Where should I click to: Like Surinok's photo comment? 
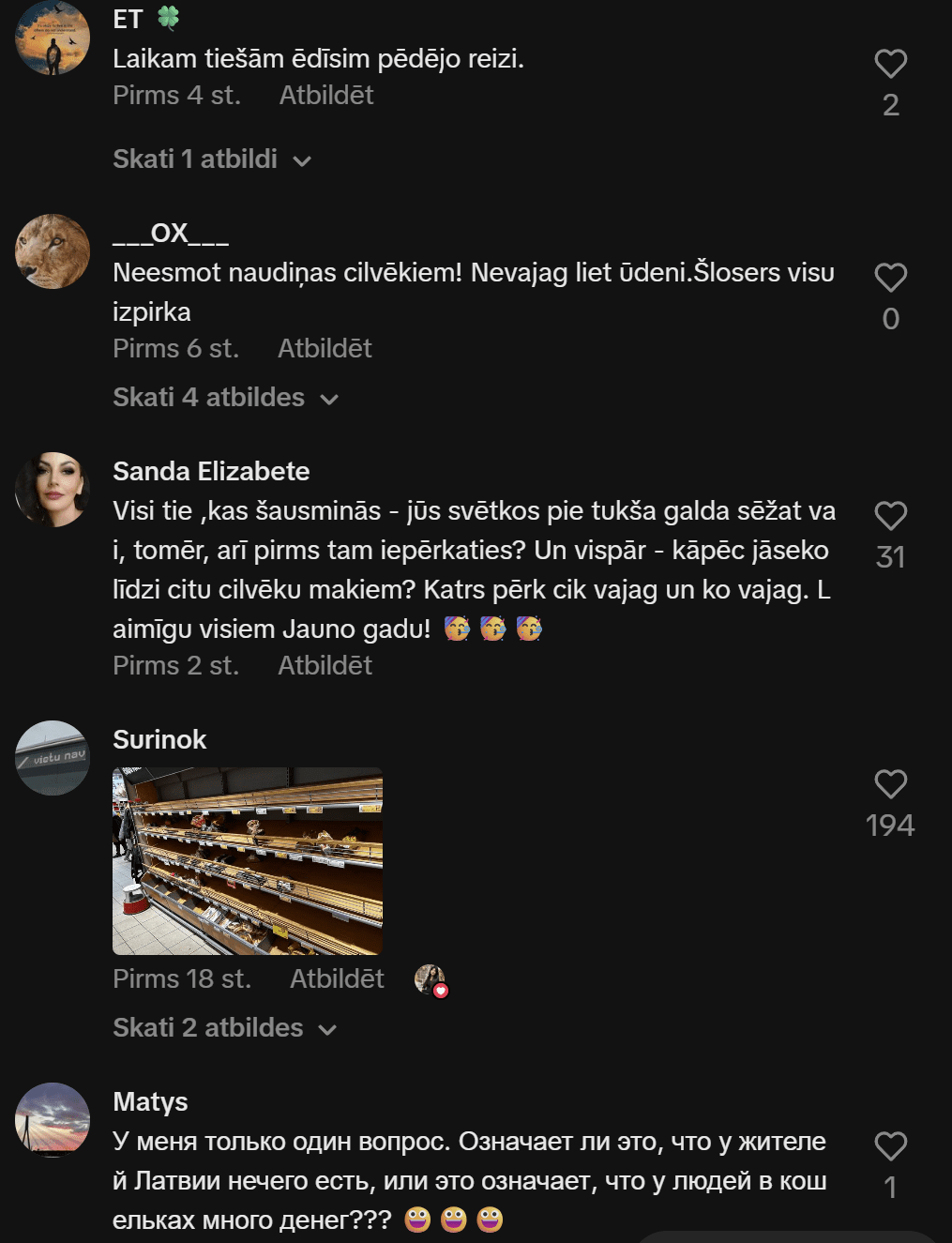(x=890, y=784)
